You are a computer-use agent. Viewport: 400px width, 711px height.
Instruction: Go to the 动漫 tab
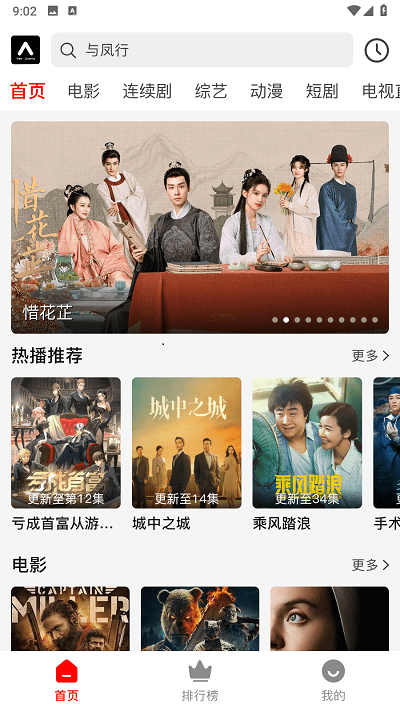[267, 91]
